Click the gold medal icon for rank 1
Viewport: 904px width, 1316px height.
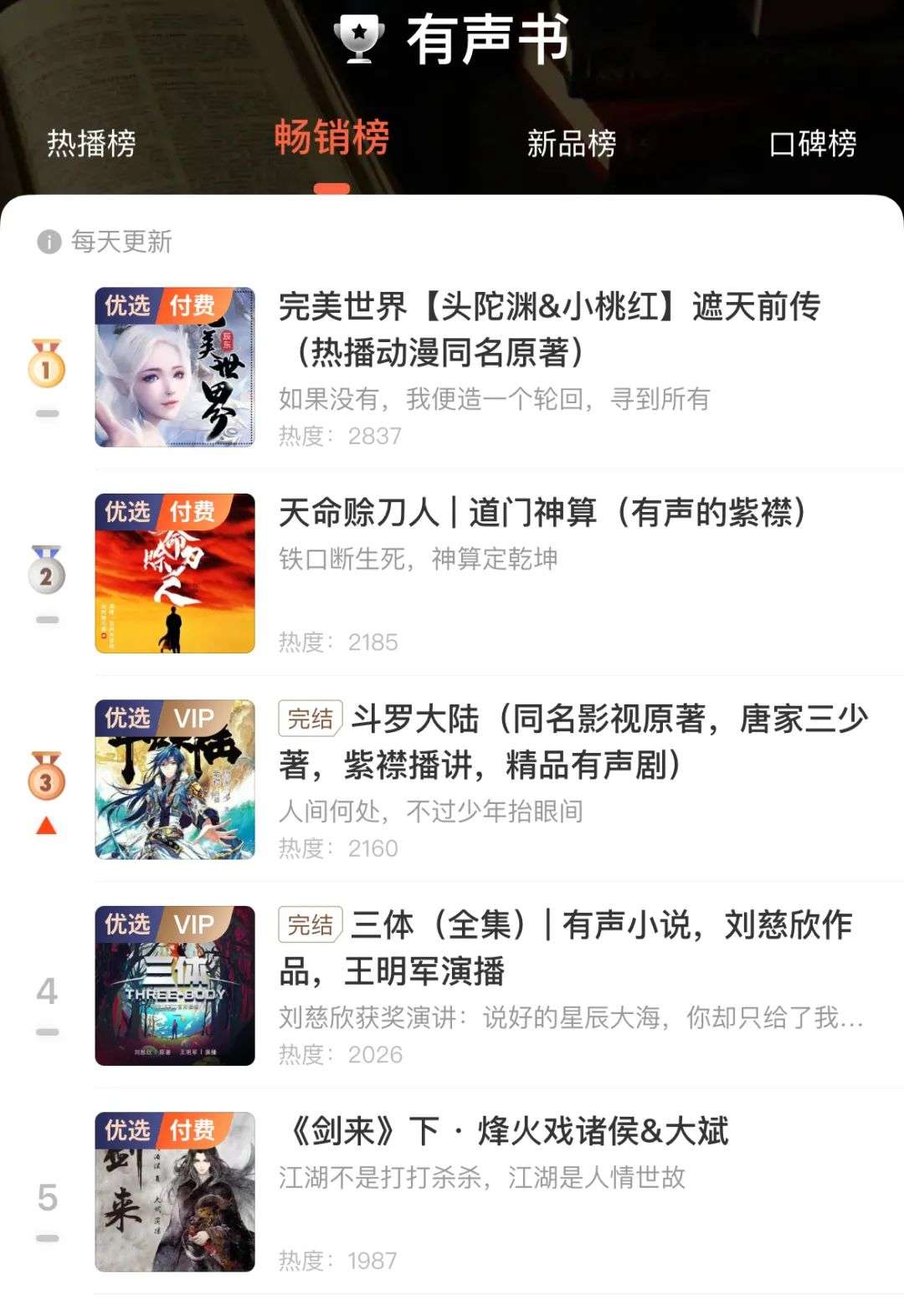click(x=46, y=366)
